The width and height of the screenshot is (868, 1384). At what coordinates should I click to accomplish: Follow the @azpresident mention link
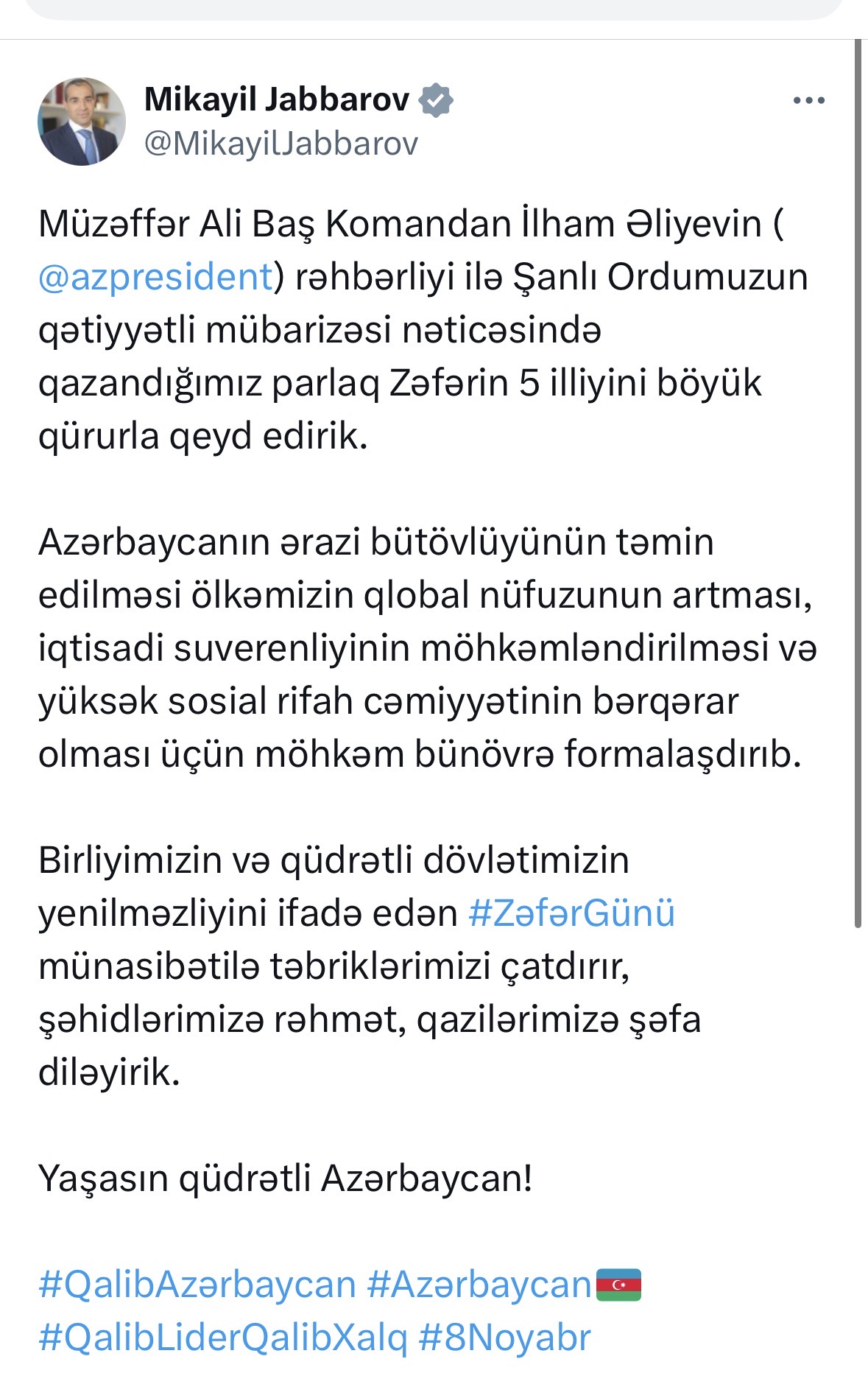coord(155,277)
